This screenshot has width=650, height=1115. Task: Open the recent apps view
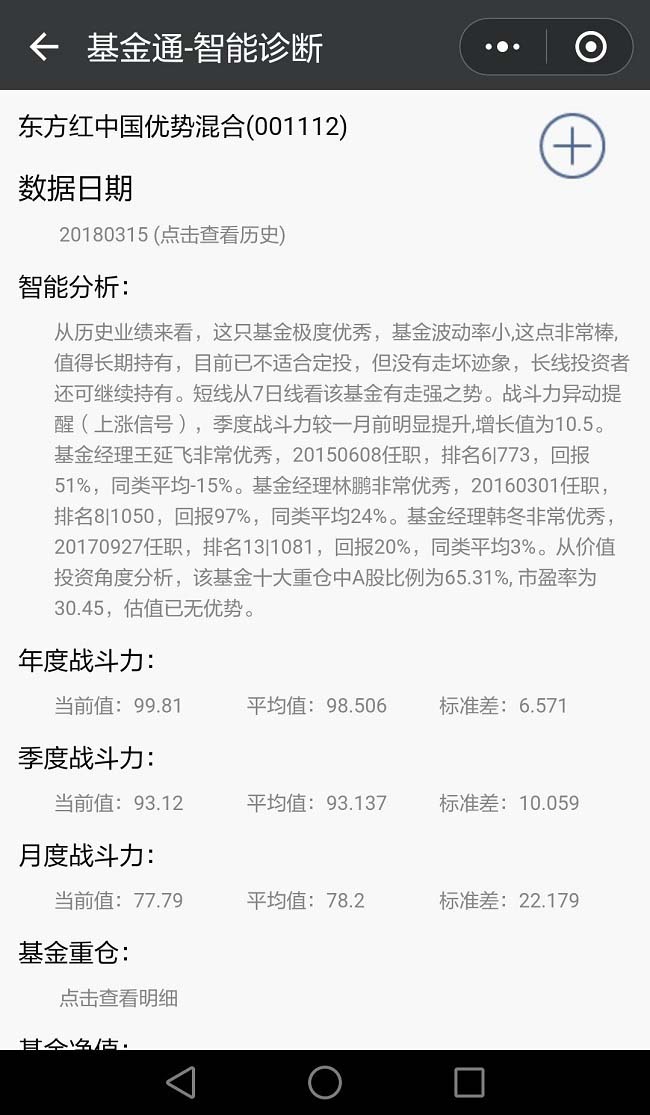pyautogui.click(x=469, y=1082)
